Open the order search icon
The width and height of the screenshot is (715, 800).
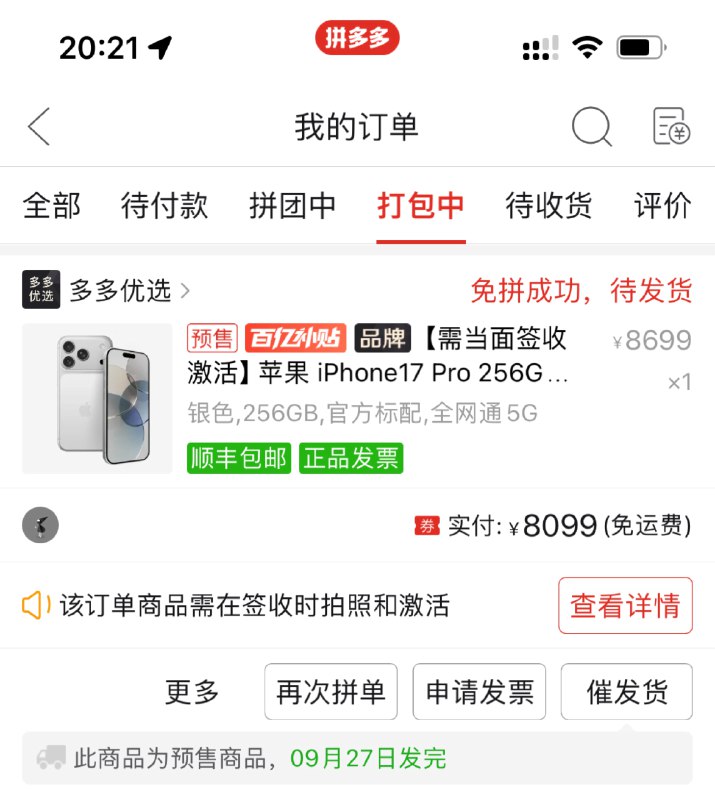[591, 127]
